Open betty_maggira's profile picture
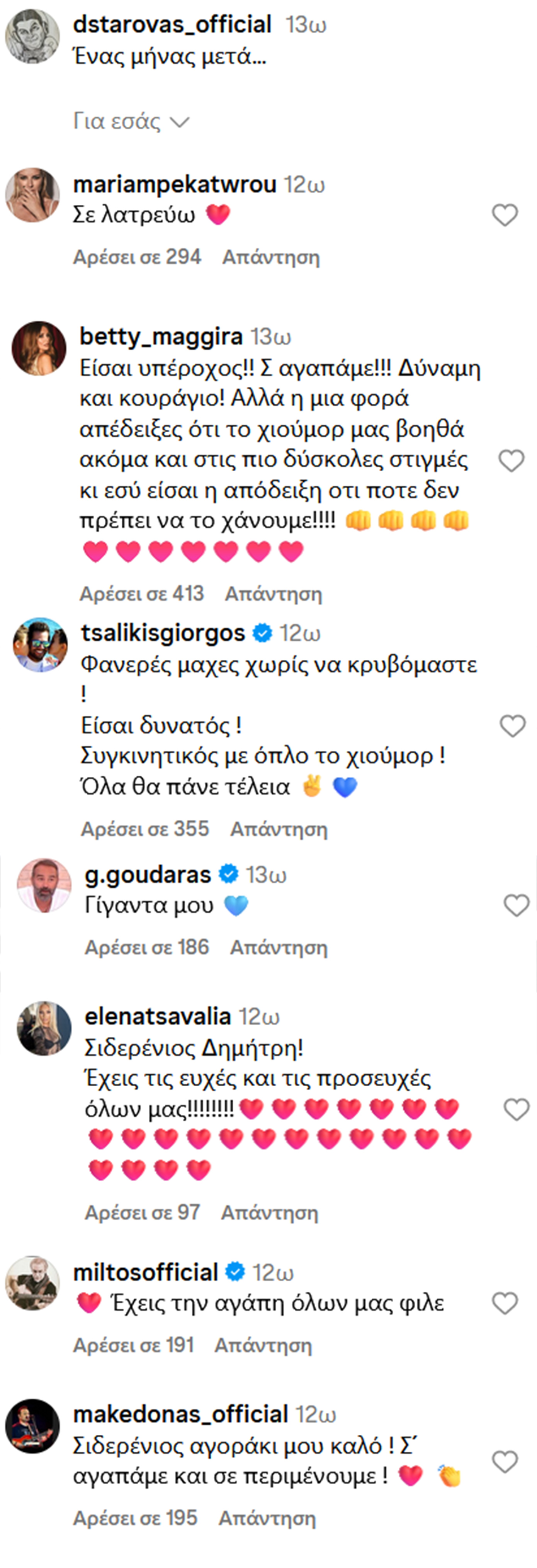The image size is (537, 1568). click(39, 348)
